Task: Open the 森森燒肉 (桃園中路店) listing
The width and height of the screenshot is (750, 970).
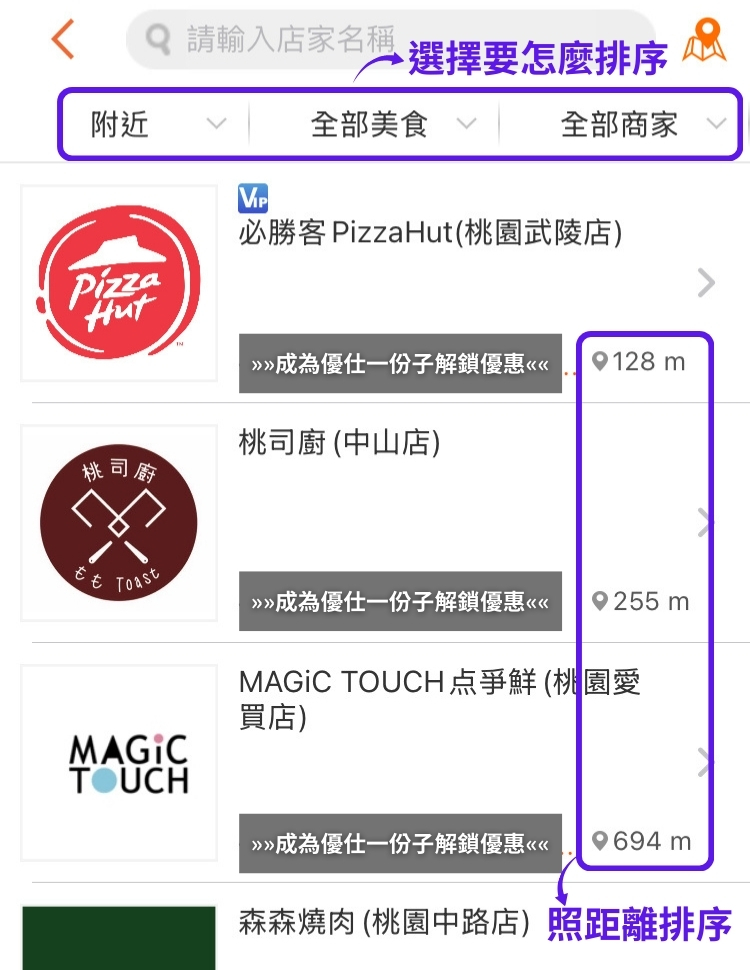Action: [x=384, y=923]
